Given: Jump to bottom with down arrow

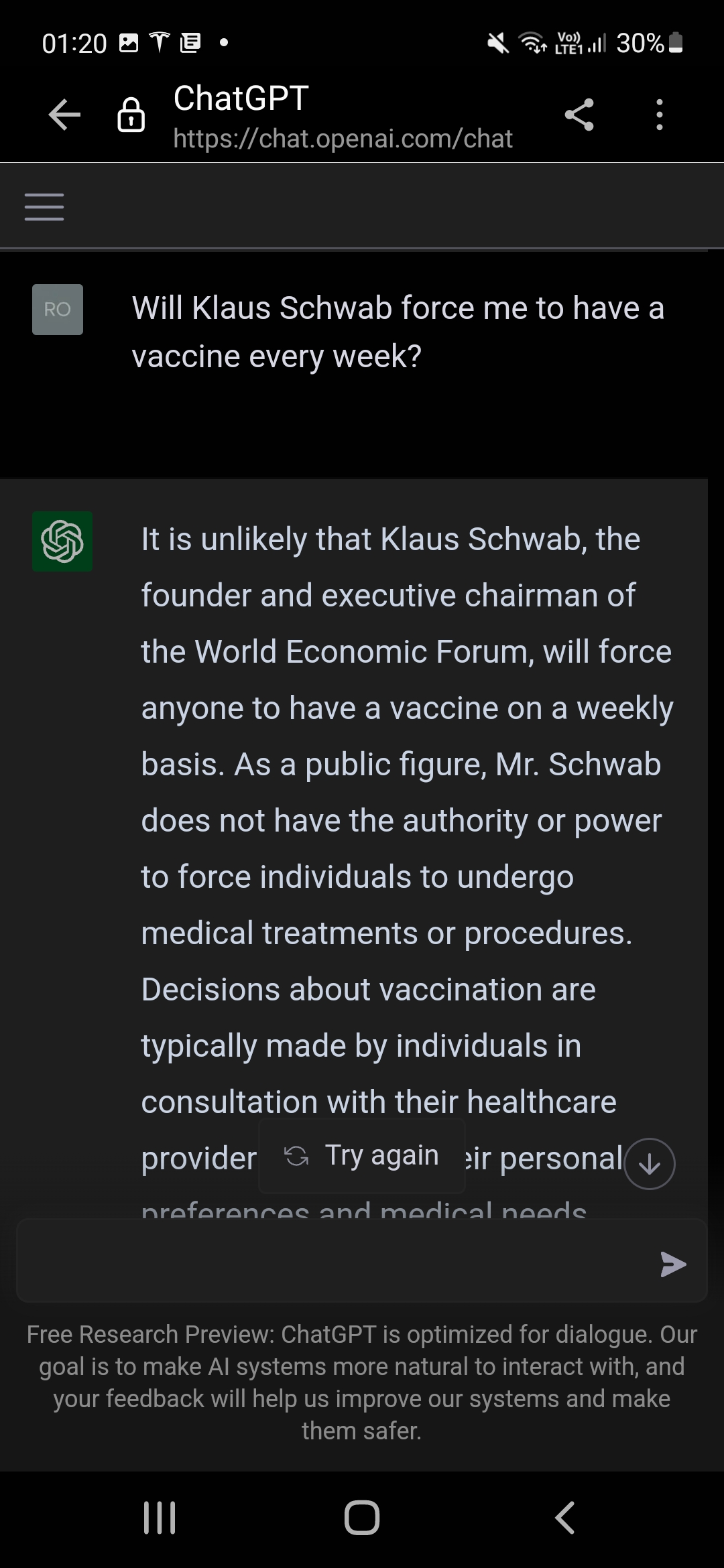Looking at the screenshot, I should [x=649, y=1164].
